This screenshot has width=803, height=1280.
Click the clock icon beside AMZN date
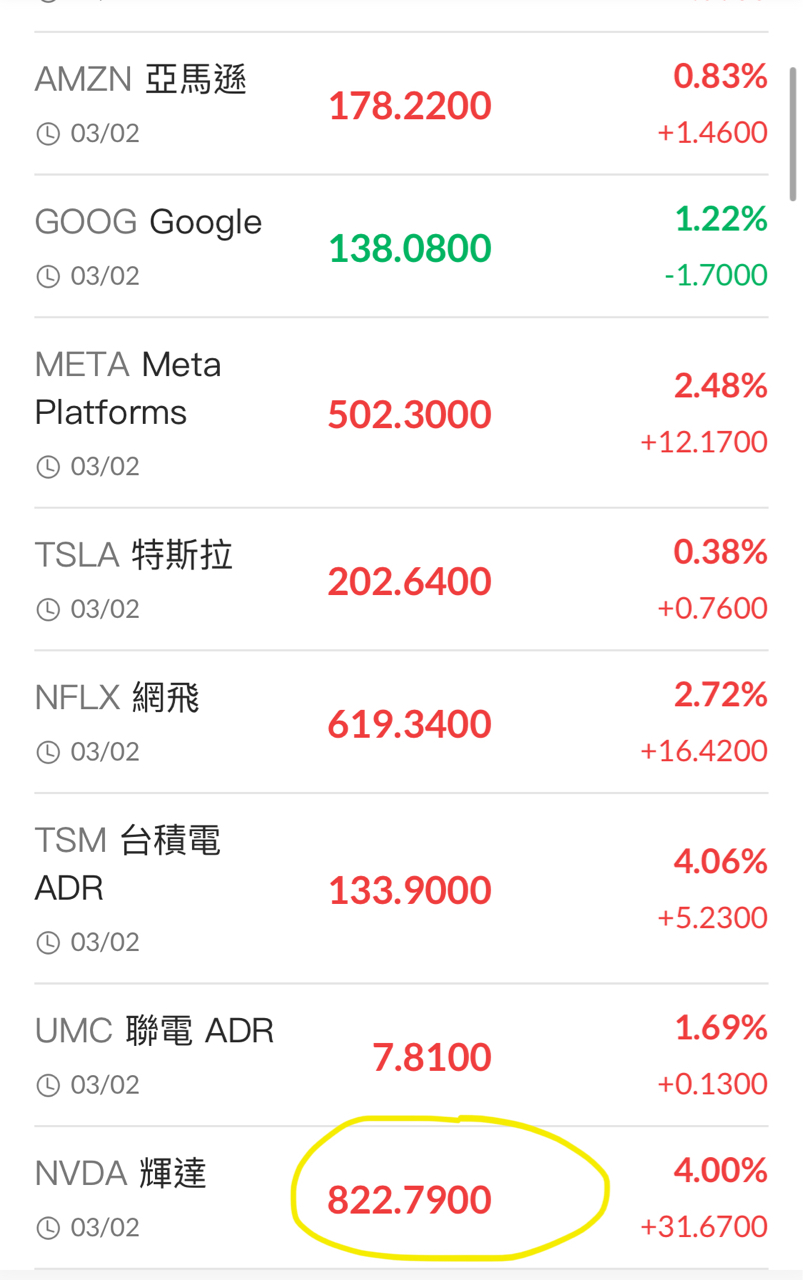tap(45, 132)
